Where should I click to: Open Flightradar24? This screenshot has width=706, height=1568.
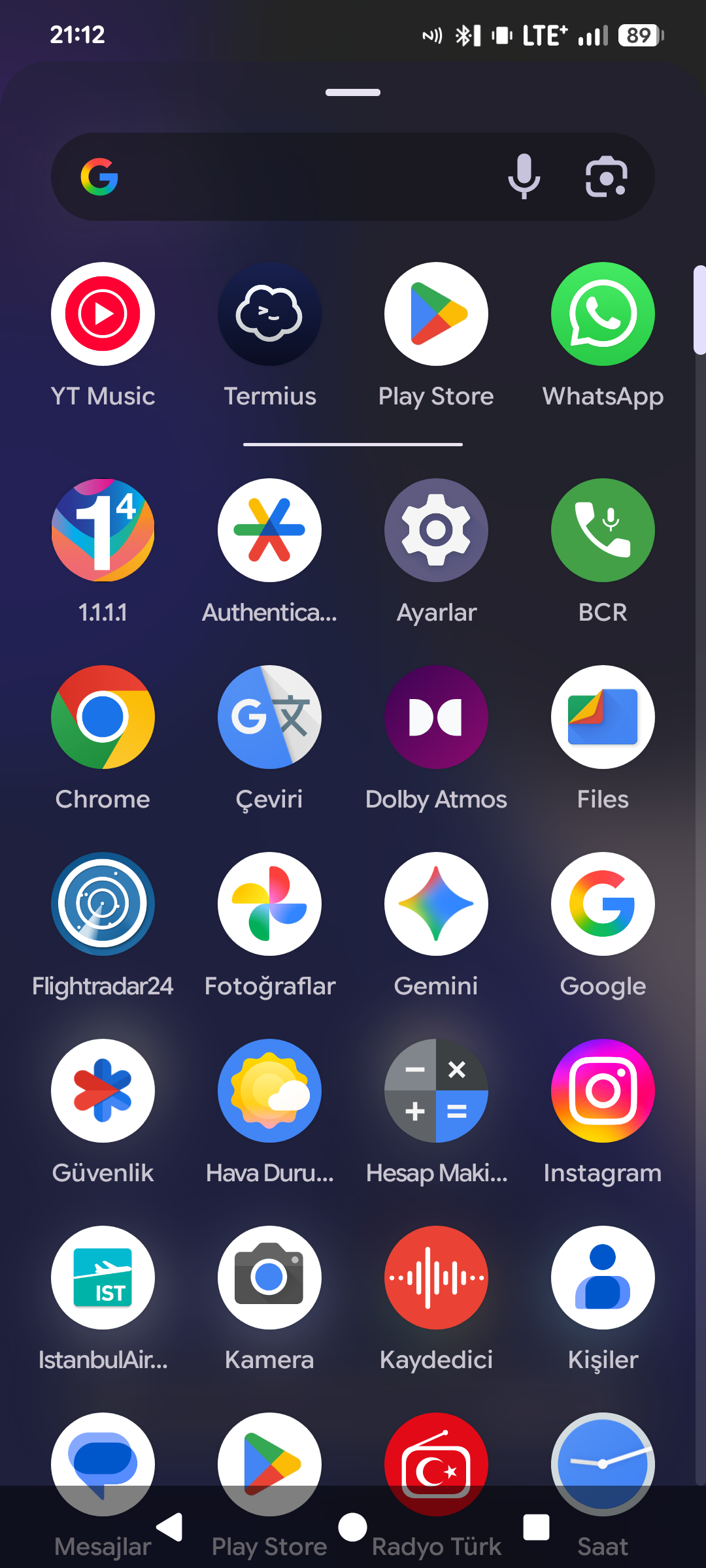click(103, 904)
